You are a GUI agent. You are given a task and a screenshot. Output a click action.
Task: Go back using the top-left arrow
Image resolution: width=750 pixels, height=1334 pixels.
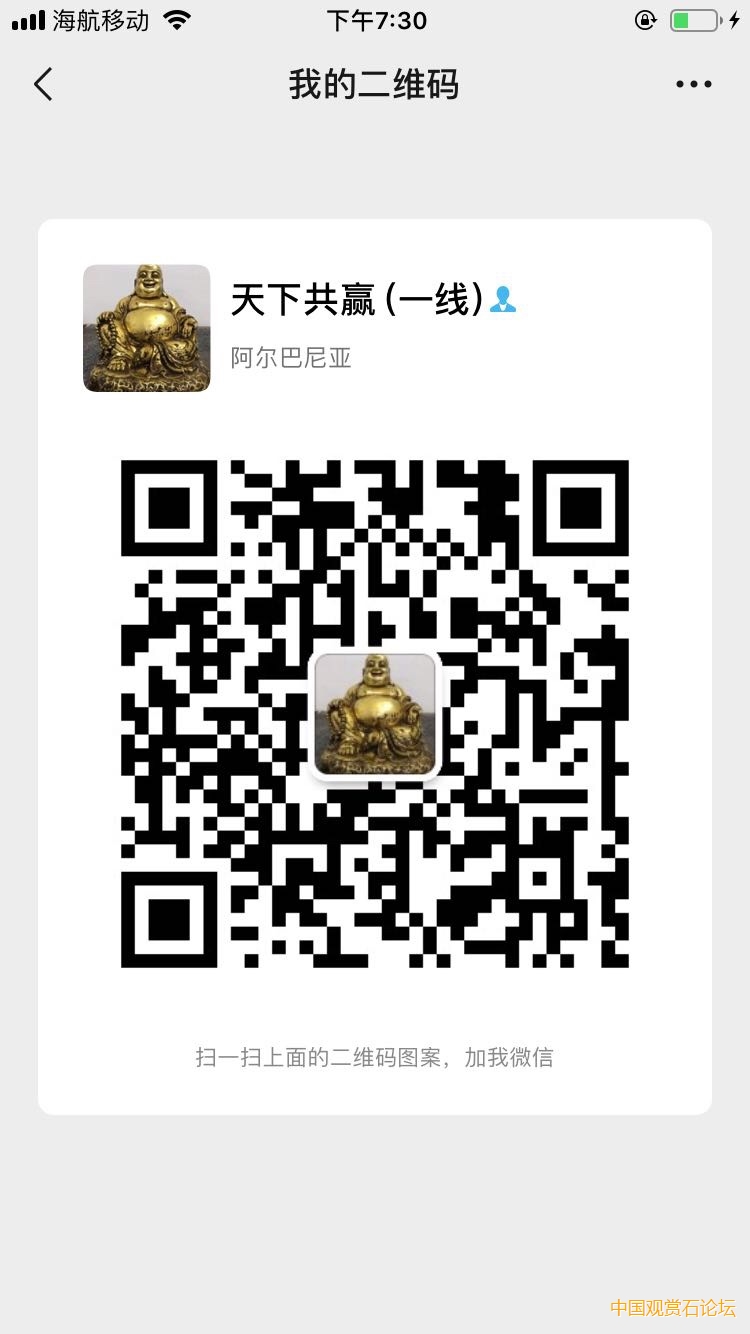tap(43, 84)
